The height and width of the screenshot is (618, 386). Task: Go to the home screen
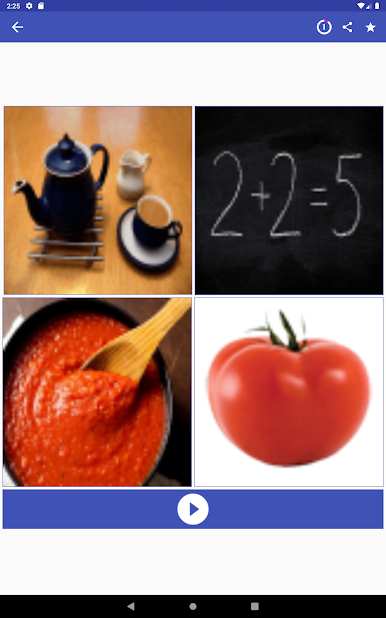pos(193,606)
